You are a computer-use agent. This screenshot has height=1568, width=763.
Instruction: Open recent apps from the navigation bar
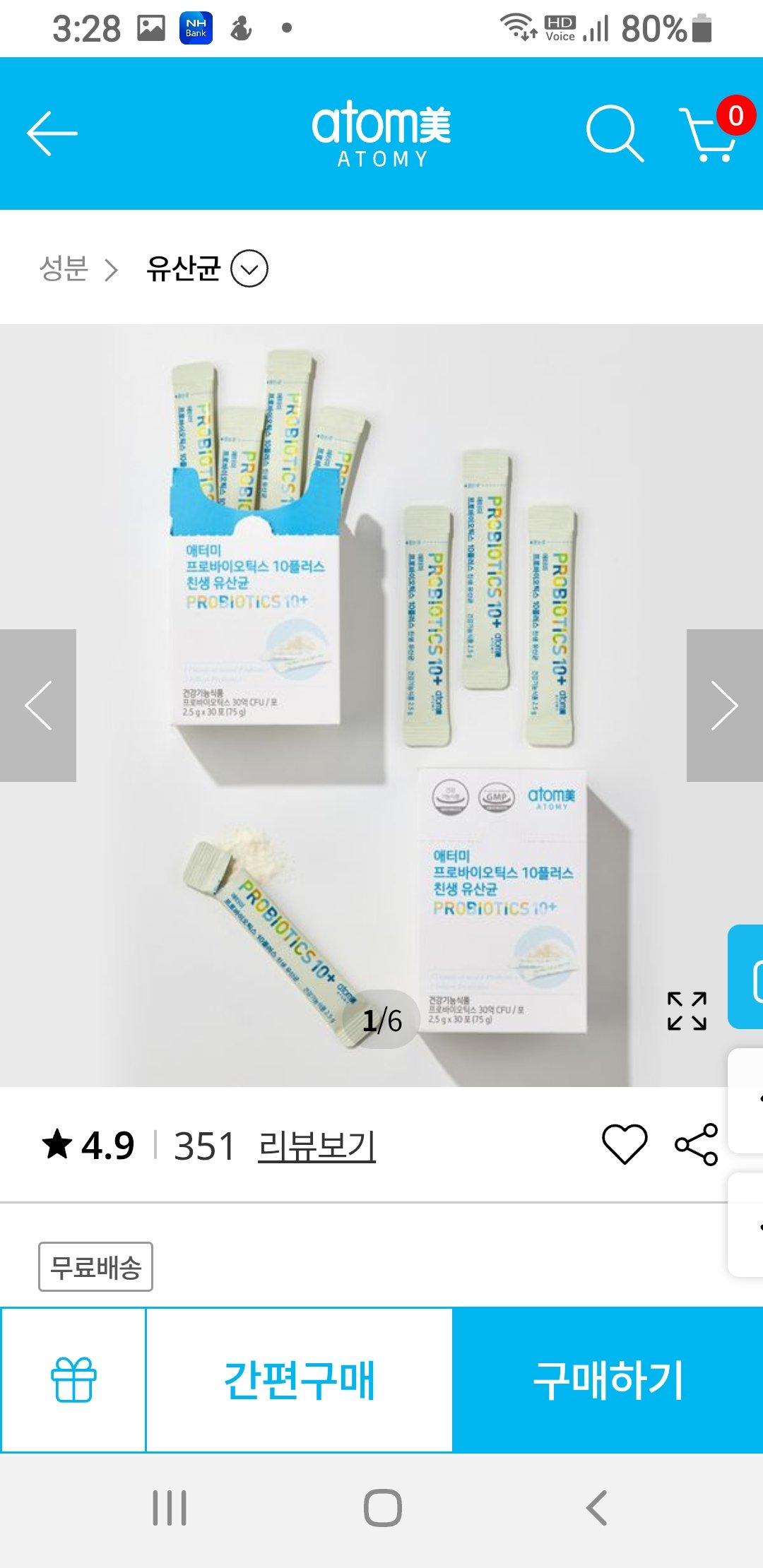tap(170, 1508)
